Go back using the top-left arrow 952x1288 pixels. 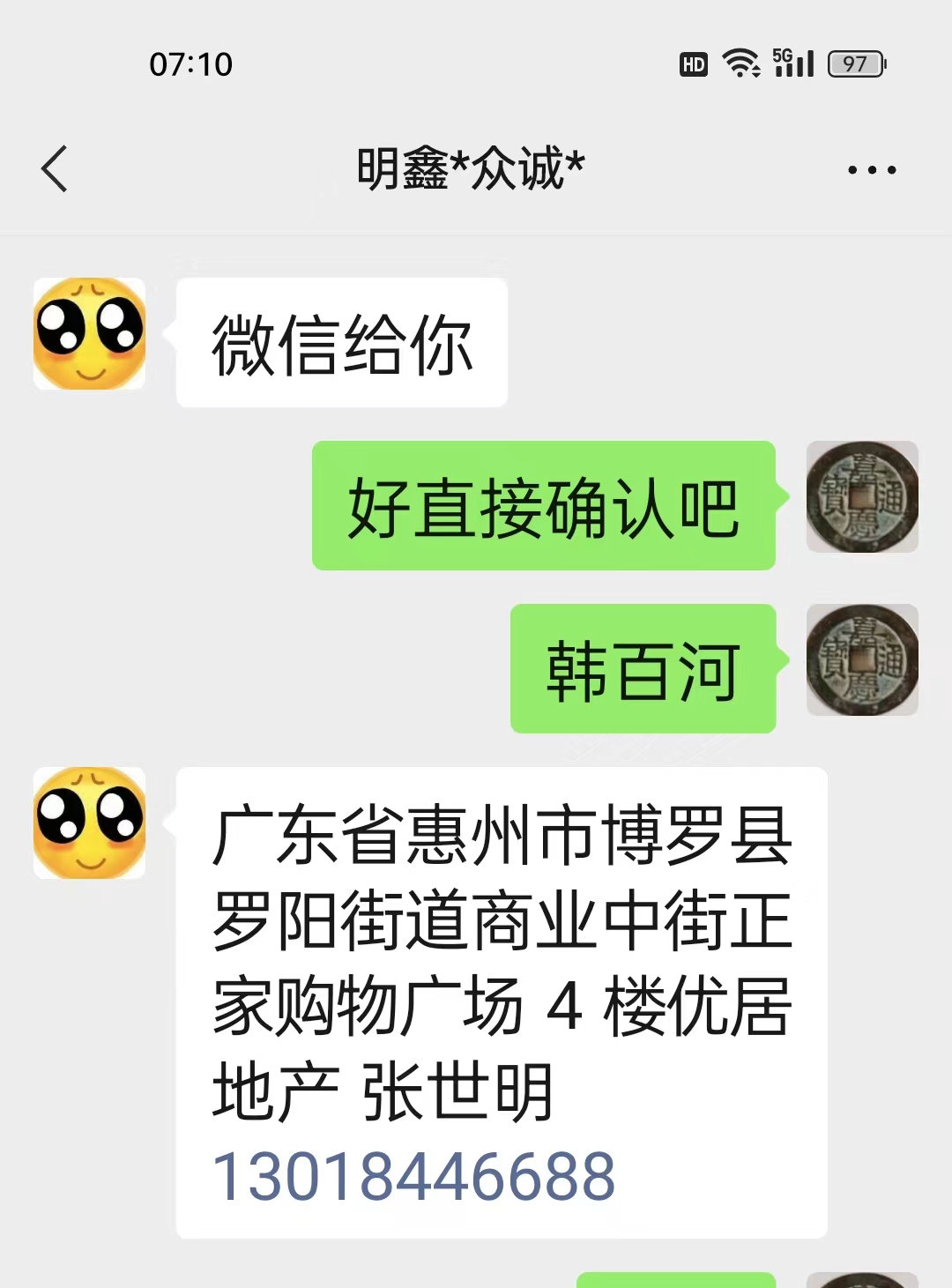[x=55, y=168]
